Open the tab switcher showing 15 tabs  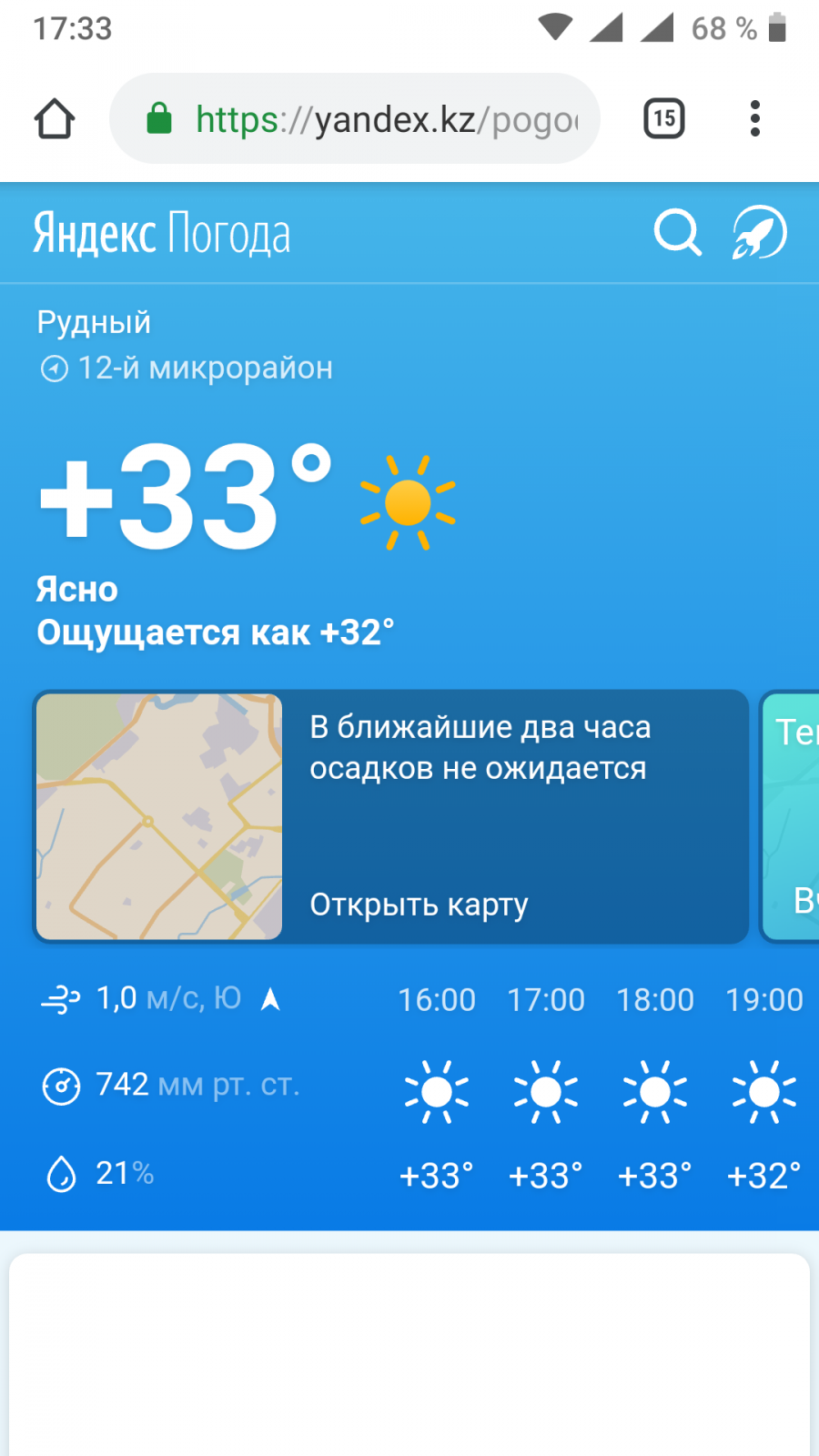[664, 119]
